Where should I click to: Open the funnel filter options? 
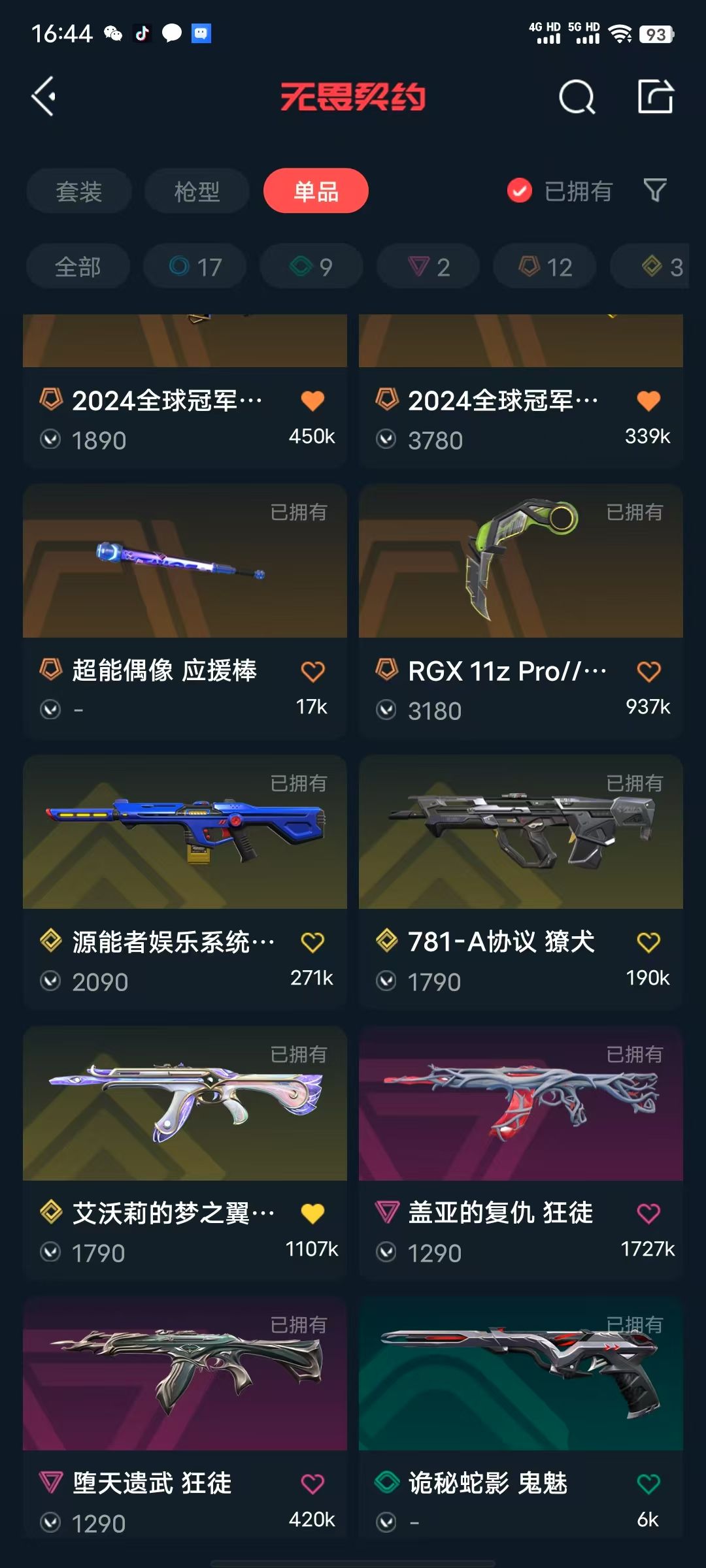point(654,191)
